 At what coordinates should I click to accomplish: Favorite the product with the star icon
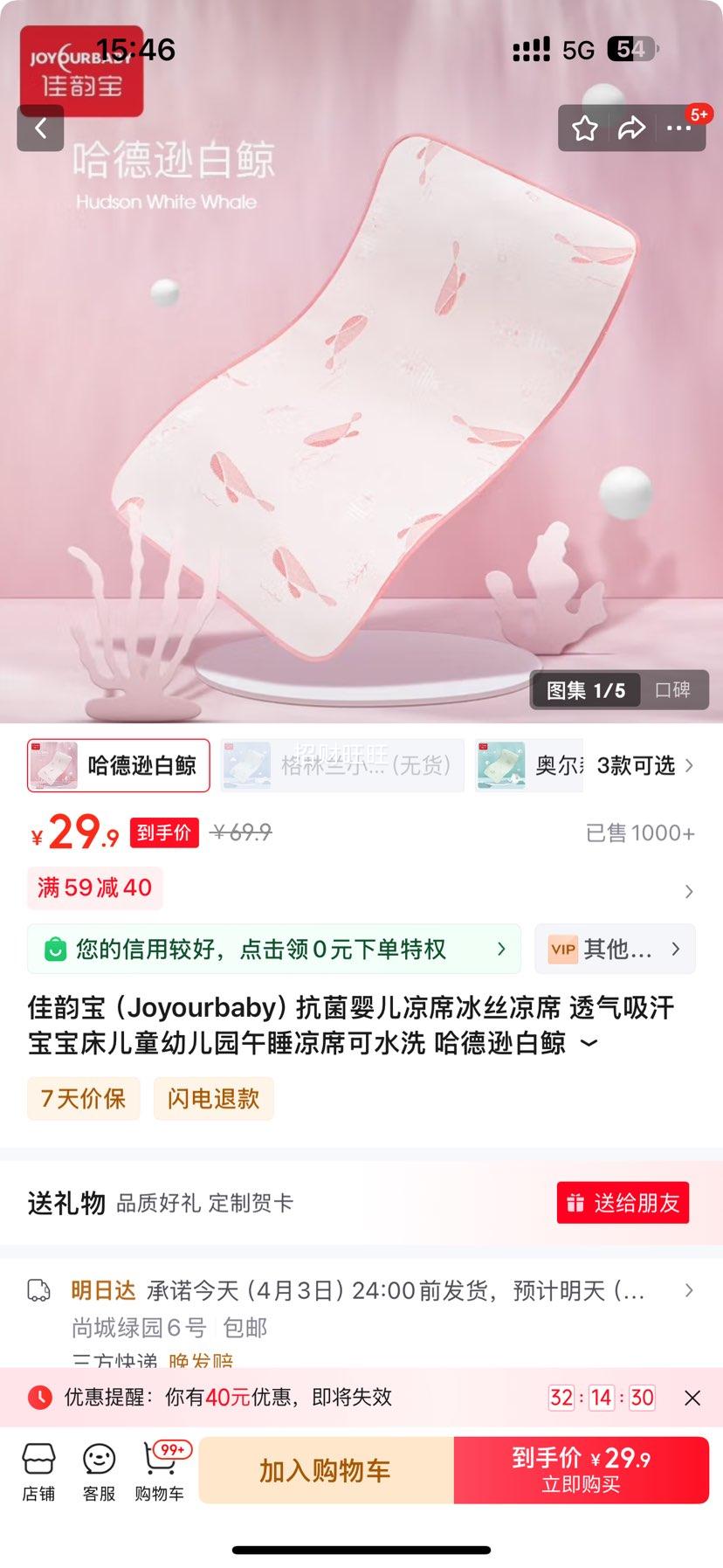pos(585,128)
